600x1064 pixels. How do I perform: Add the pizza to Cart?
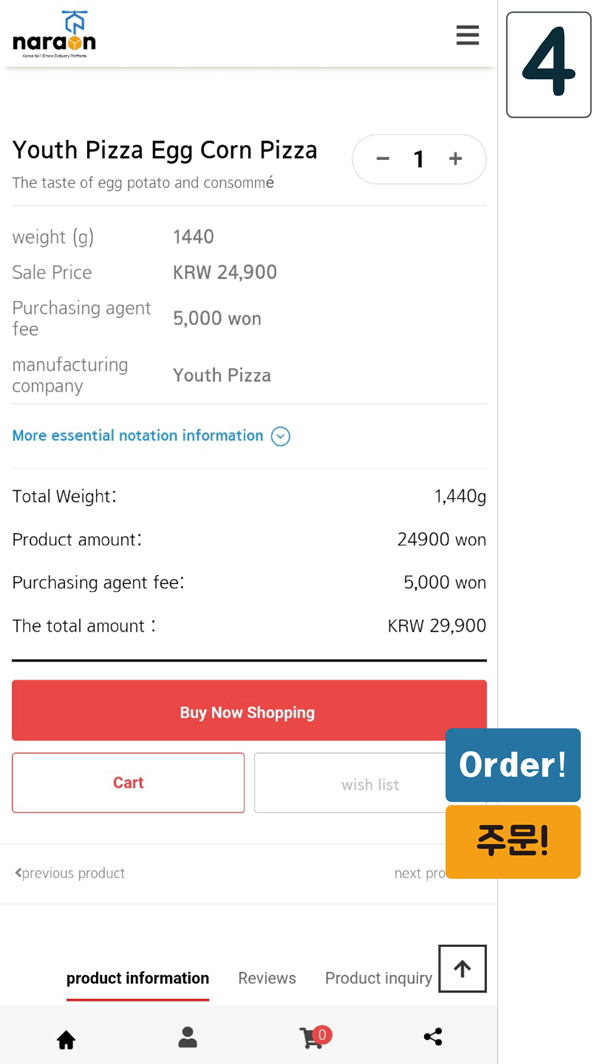(x=128, y=782)
